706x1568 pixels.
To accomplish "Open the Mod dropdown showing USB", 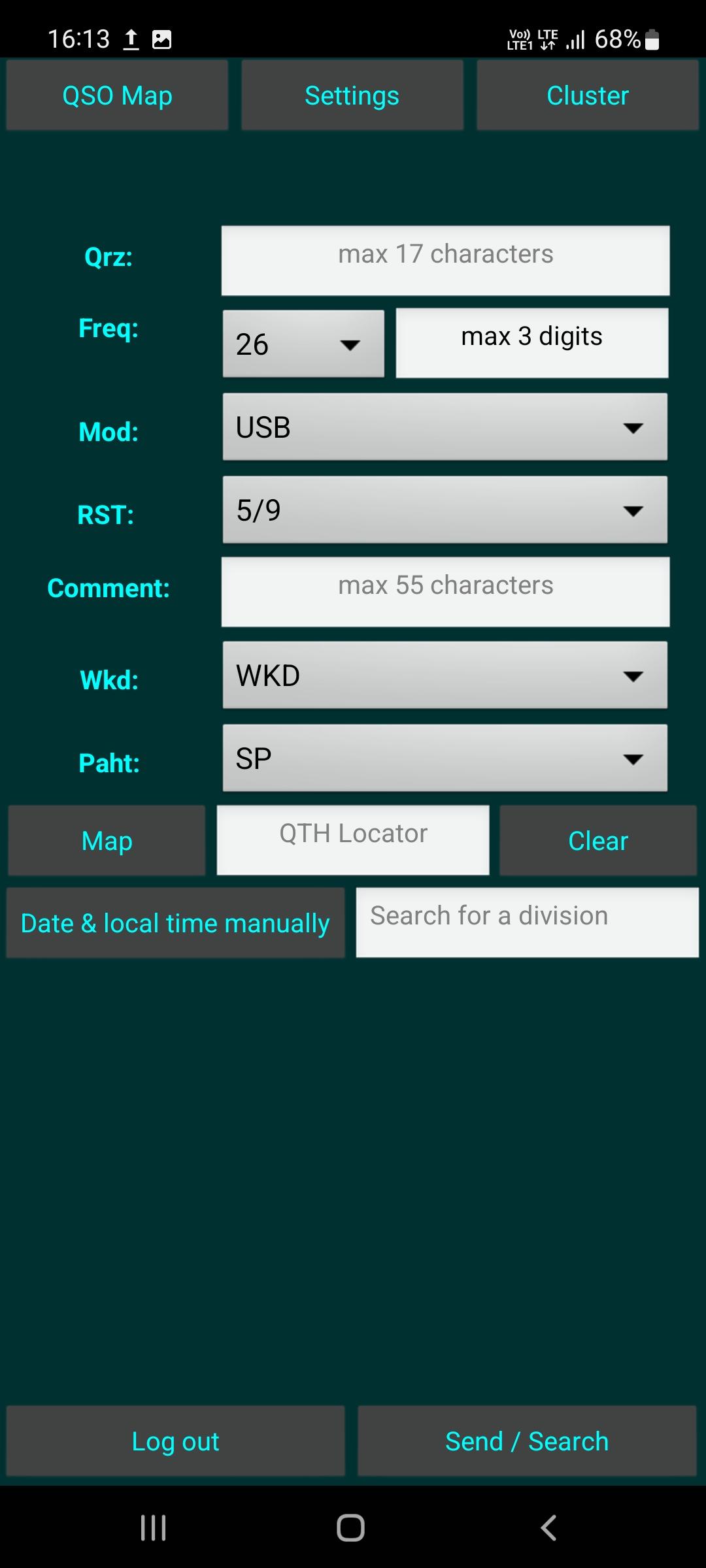I will pos(445,427).
